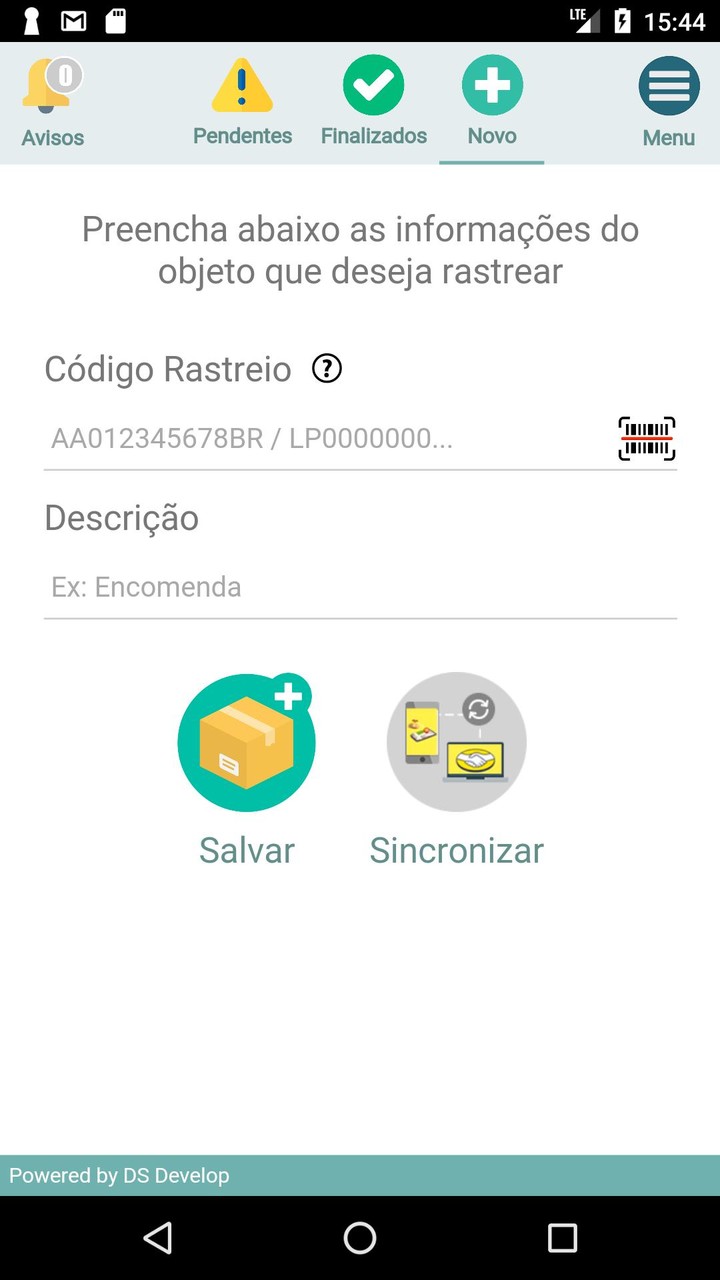This screenshot has width=720, height=1280.
Task: Switch to the Finalizados tab
Action: pos(372,138)
